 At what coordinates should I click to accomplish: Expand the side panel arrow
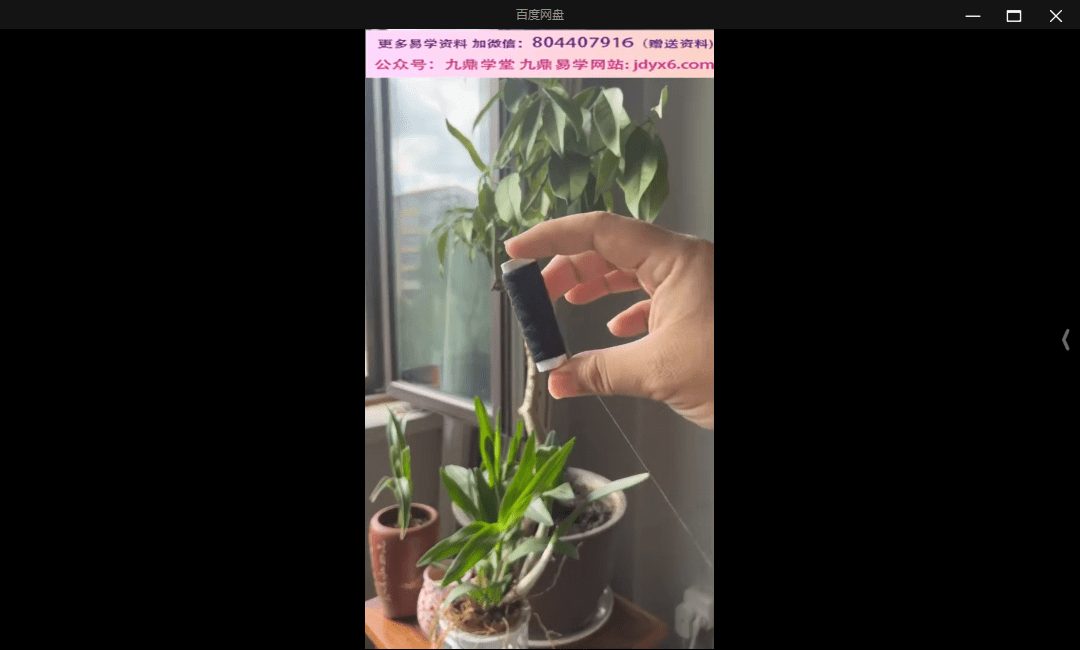point(1066,340)
